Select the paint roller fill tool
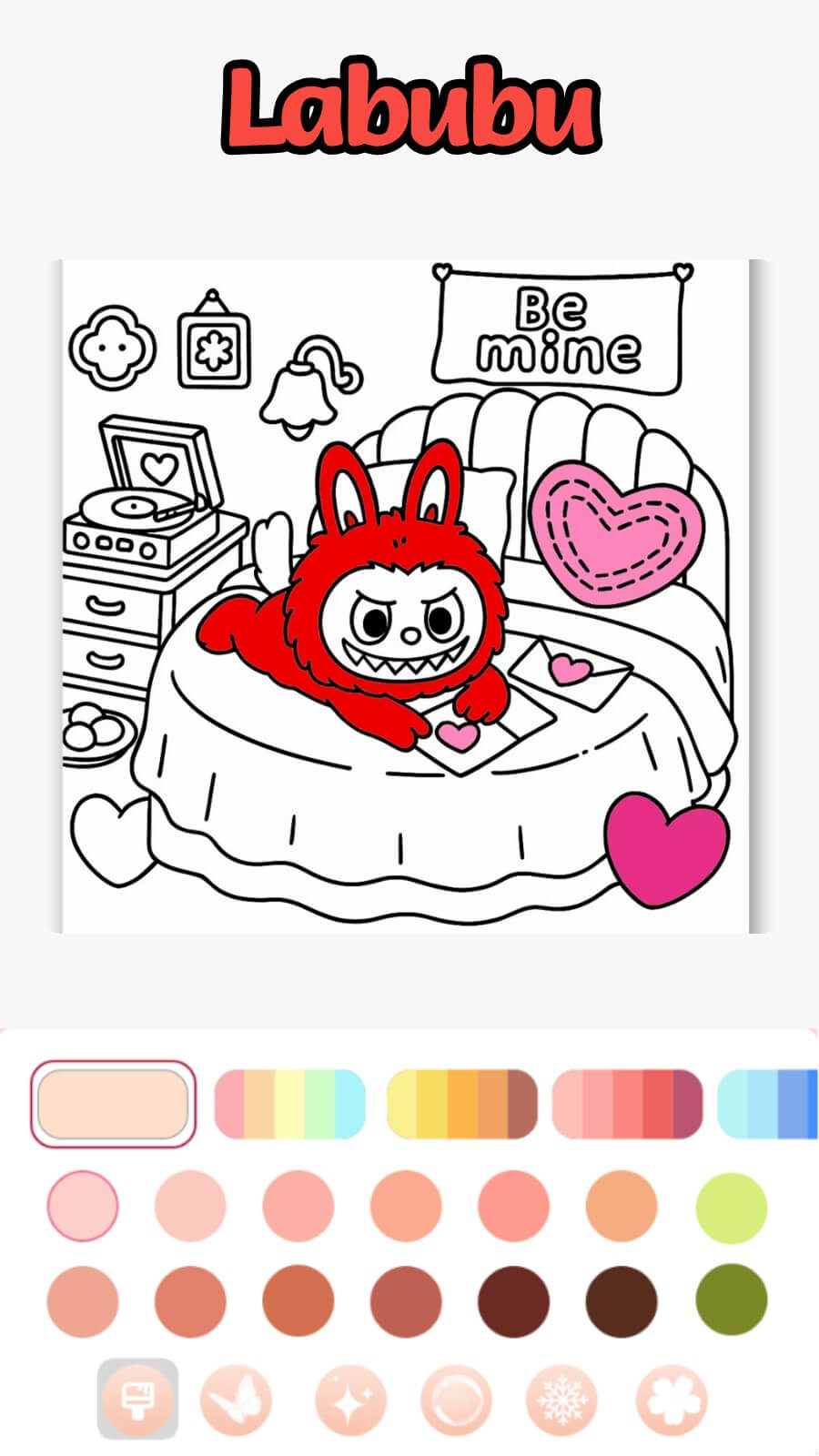The width and height of the screenshot is (819, 1456). (x=137, y=1400)
